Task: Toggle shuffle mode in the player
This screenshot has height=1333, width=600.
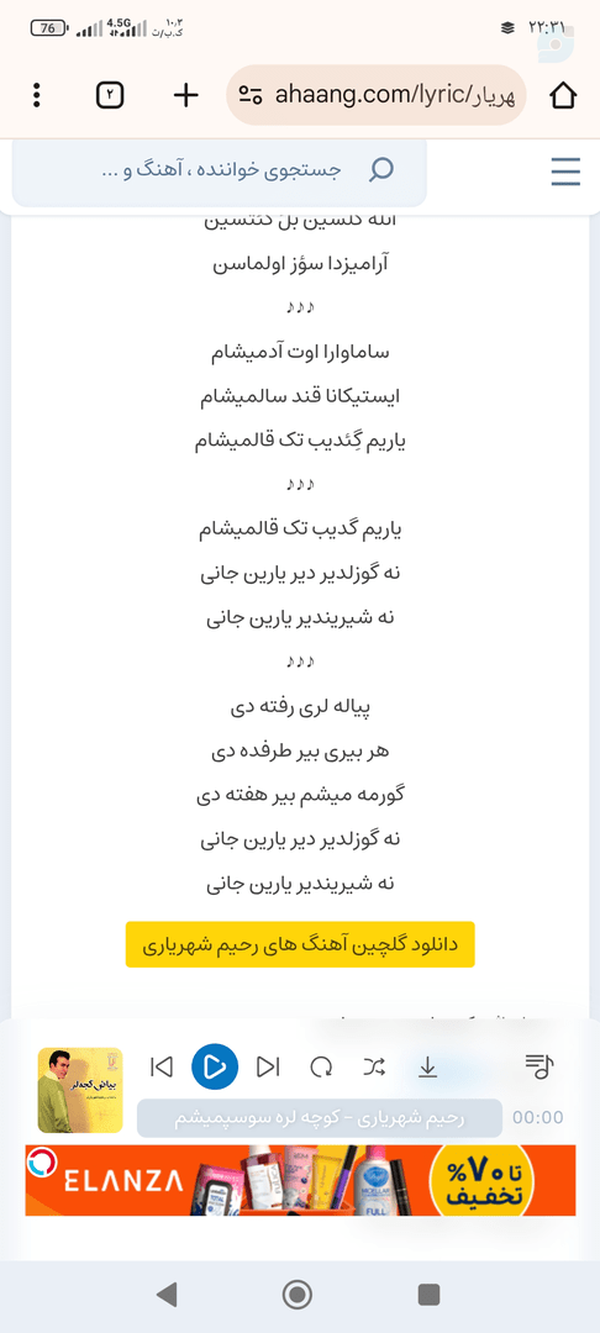Action: pyautogui.click(x=374, y=1067)
